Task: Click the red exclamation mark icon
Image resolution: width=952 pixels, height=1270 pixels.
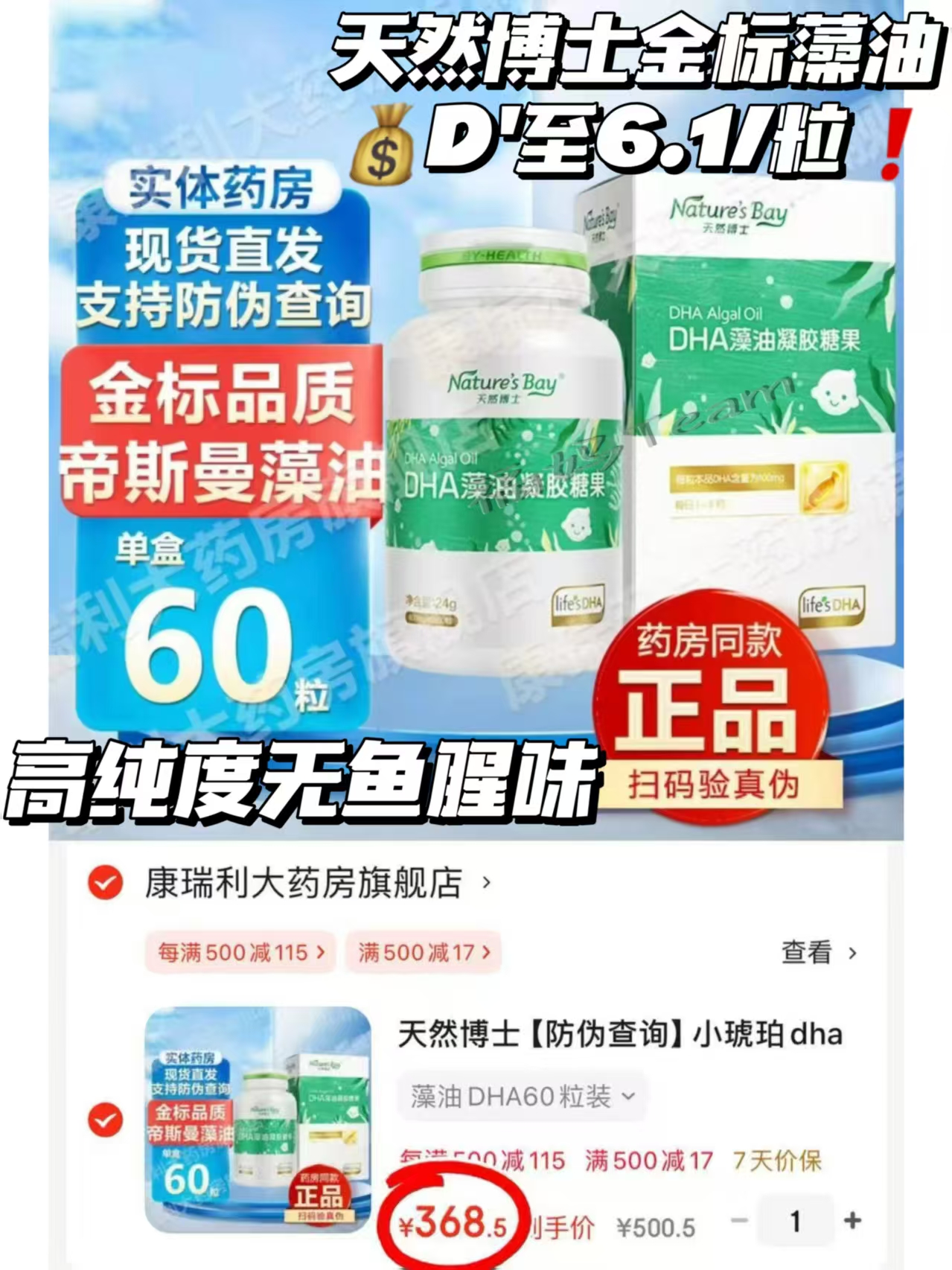Action: [x=896, y=144]
